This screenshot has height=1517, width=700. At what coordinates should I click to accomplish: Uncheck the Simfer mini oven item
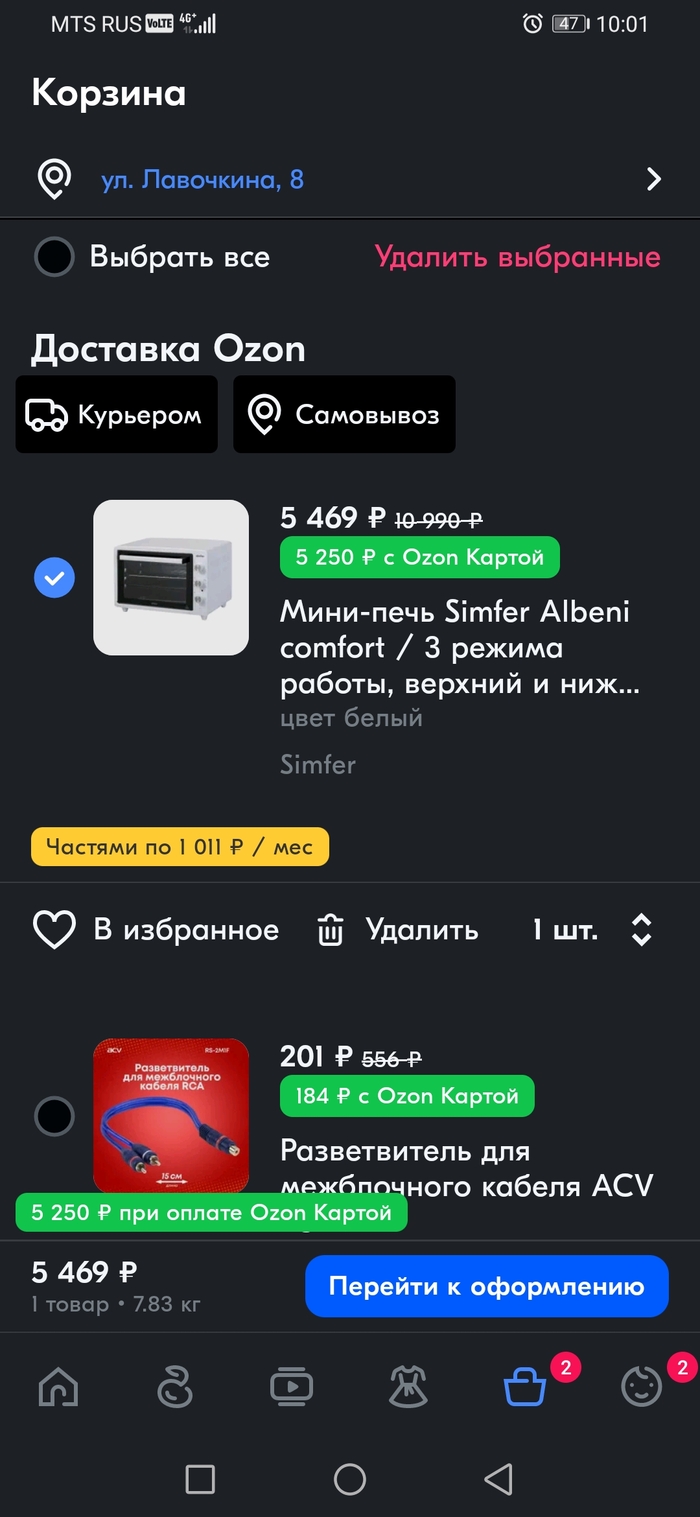pos(54,577)
